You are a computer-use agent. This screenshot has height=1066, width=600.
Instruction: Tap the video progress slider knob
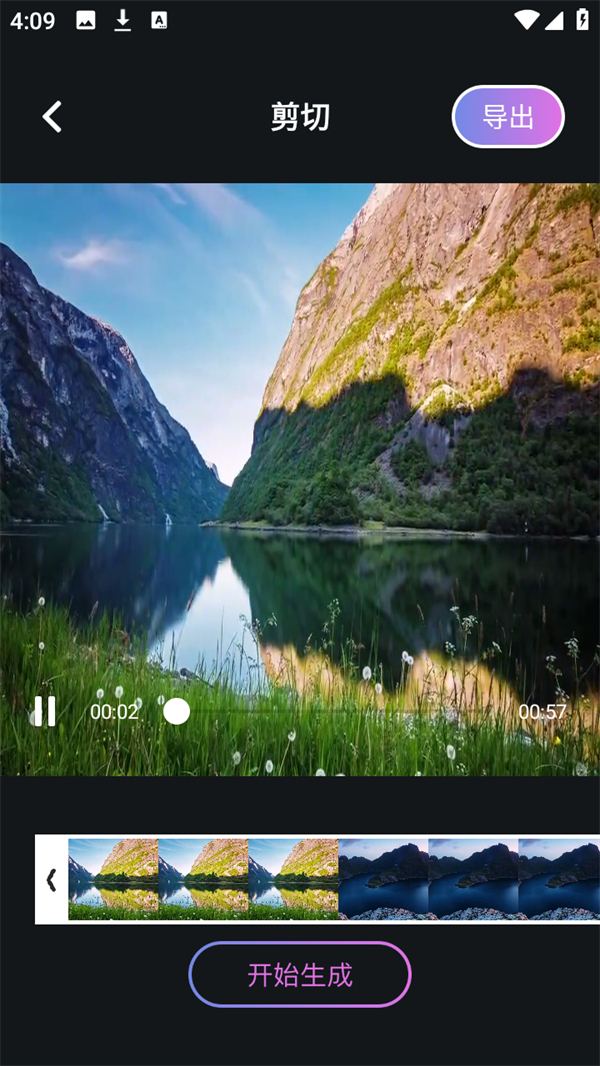pyautogui.click(x=177, y=711)
